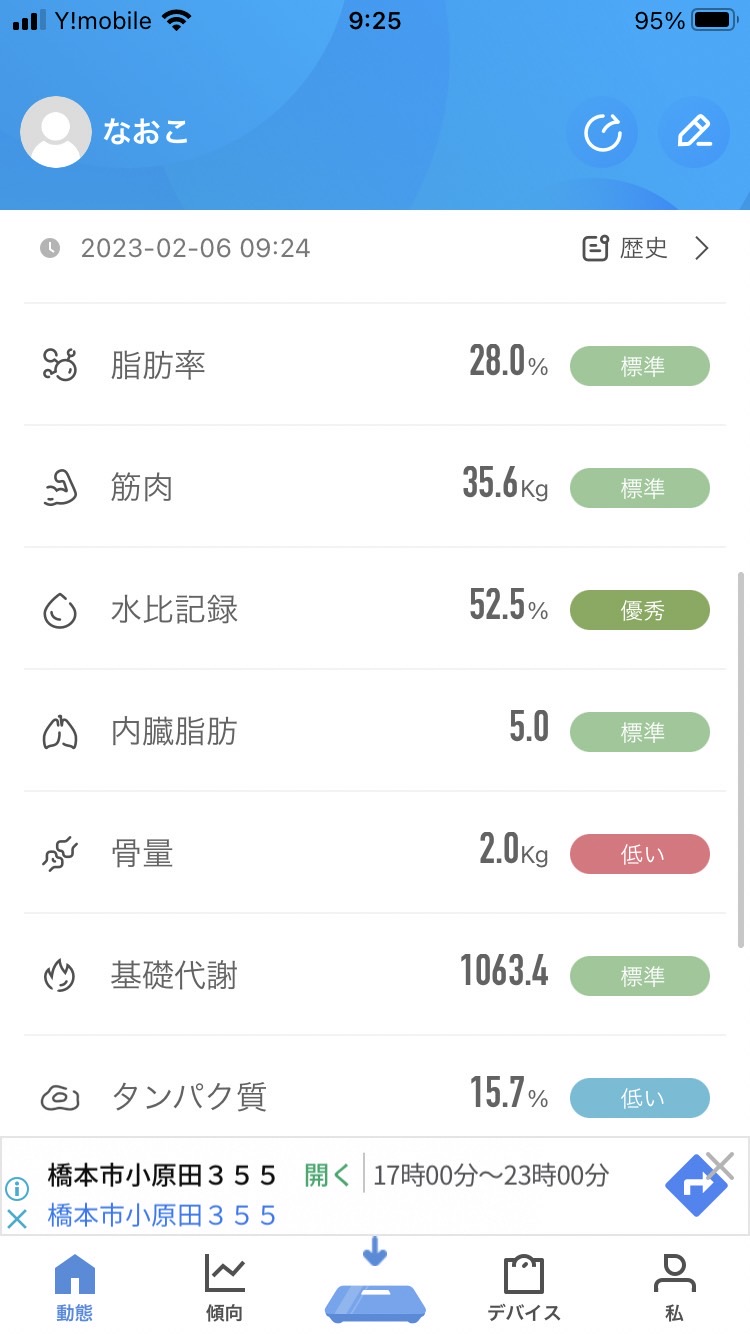Open directions arrow in the ad banner

(x=696, y=1186)
